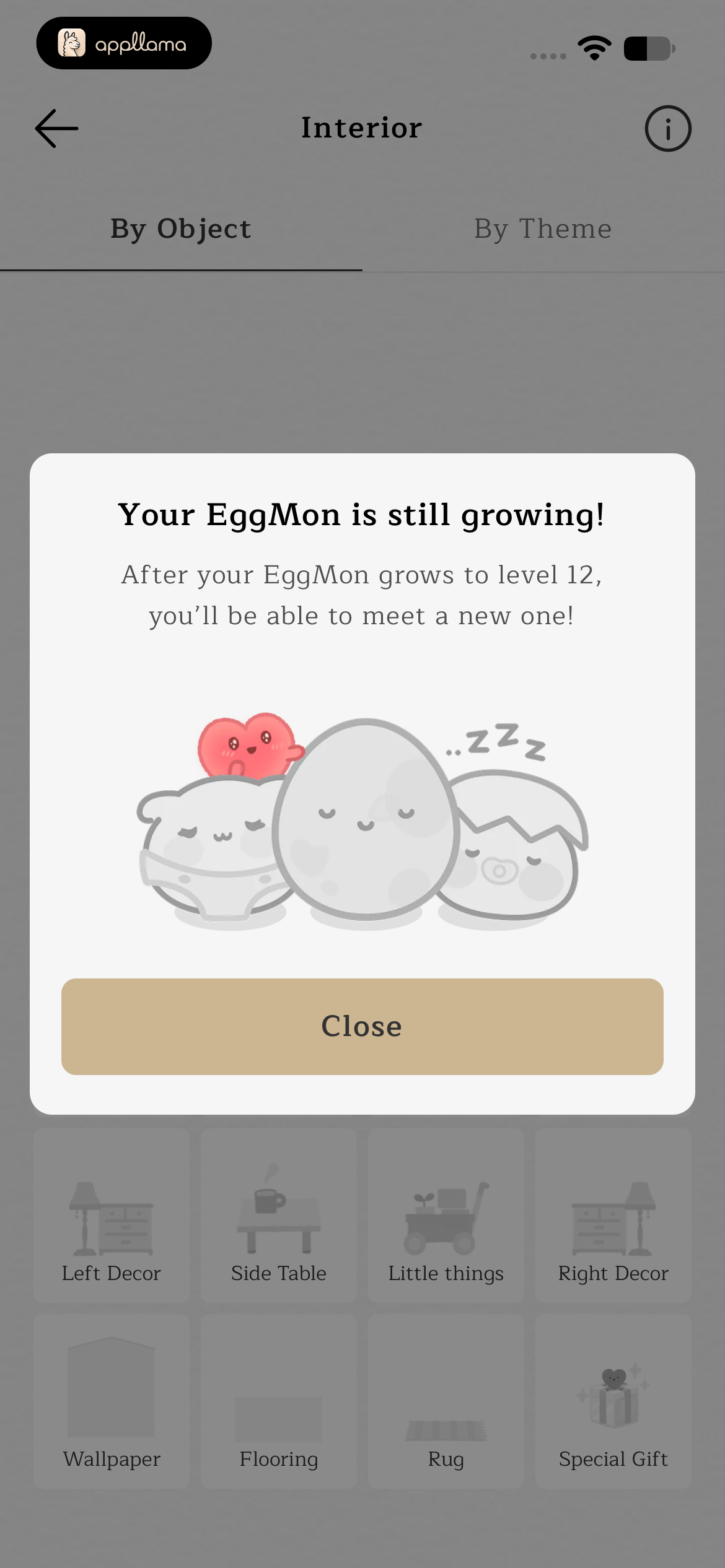This screenshot has height=1568, width=725.
Task: Open the Flooring category
Action: click(279, 1401)
